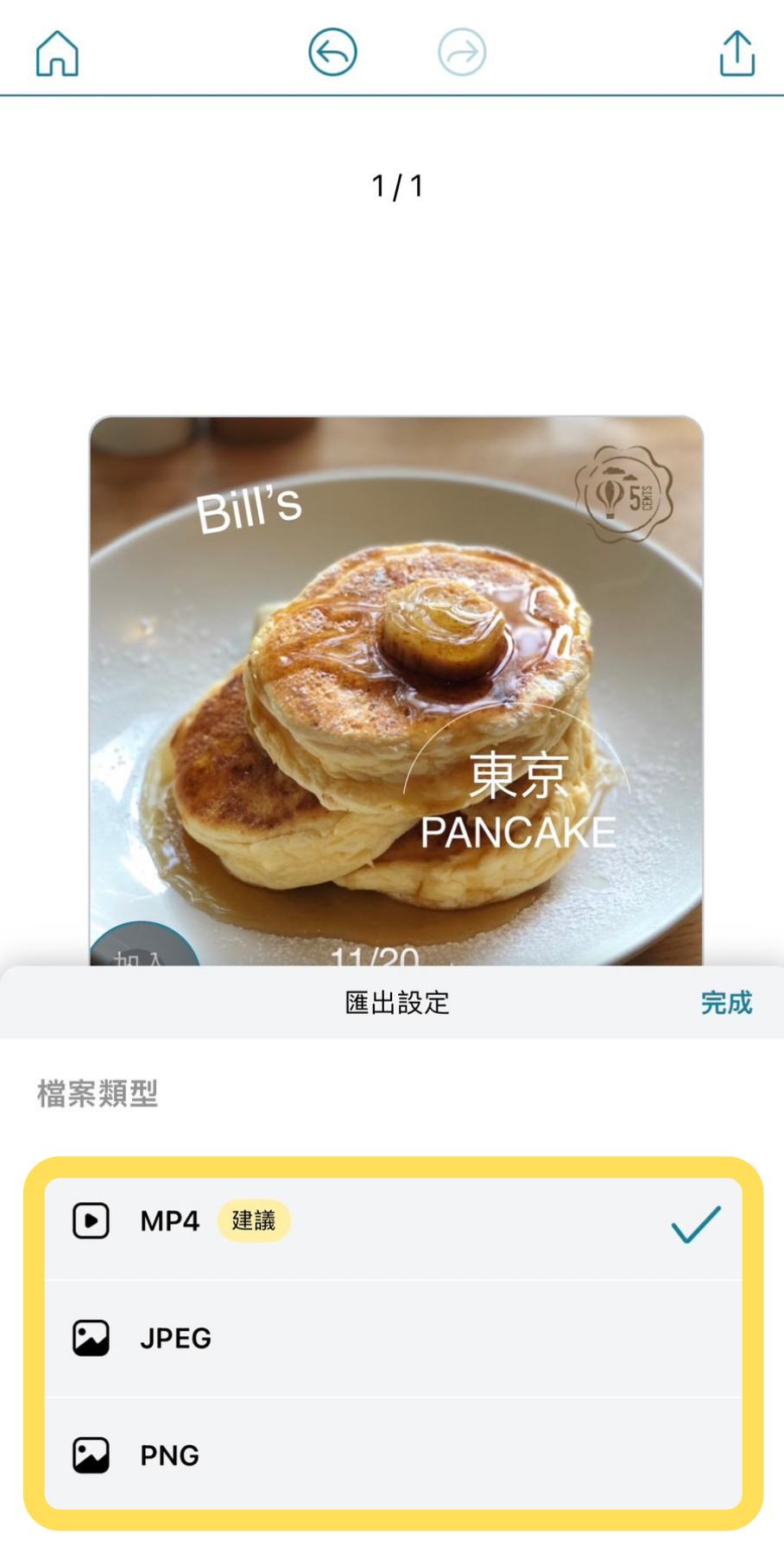
Task: Click the Home icon in the toolbar
Action: (55, 54)
